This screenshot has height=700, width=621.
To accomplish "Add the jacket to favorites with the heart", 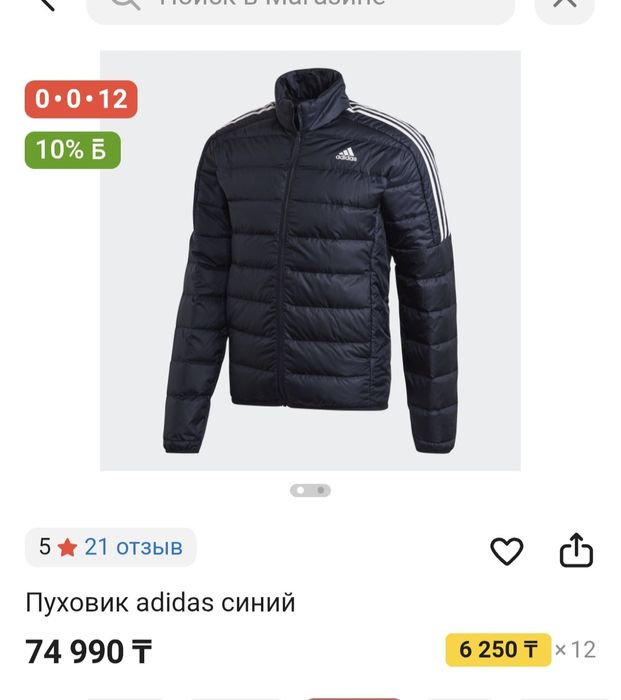I will (x=507, y=550).
